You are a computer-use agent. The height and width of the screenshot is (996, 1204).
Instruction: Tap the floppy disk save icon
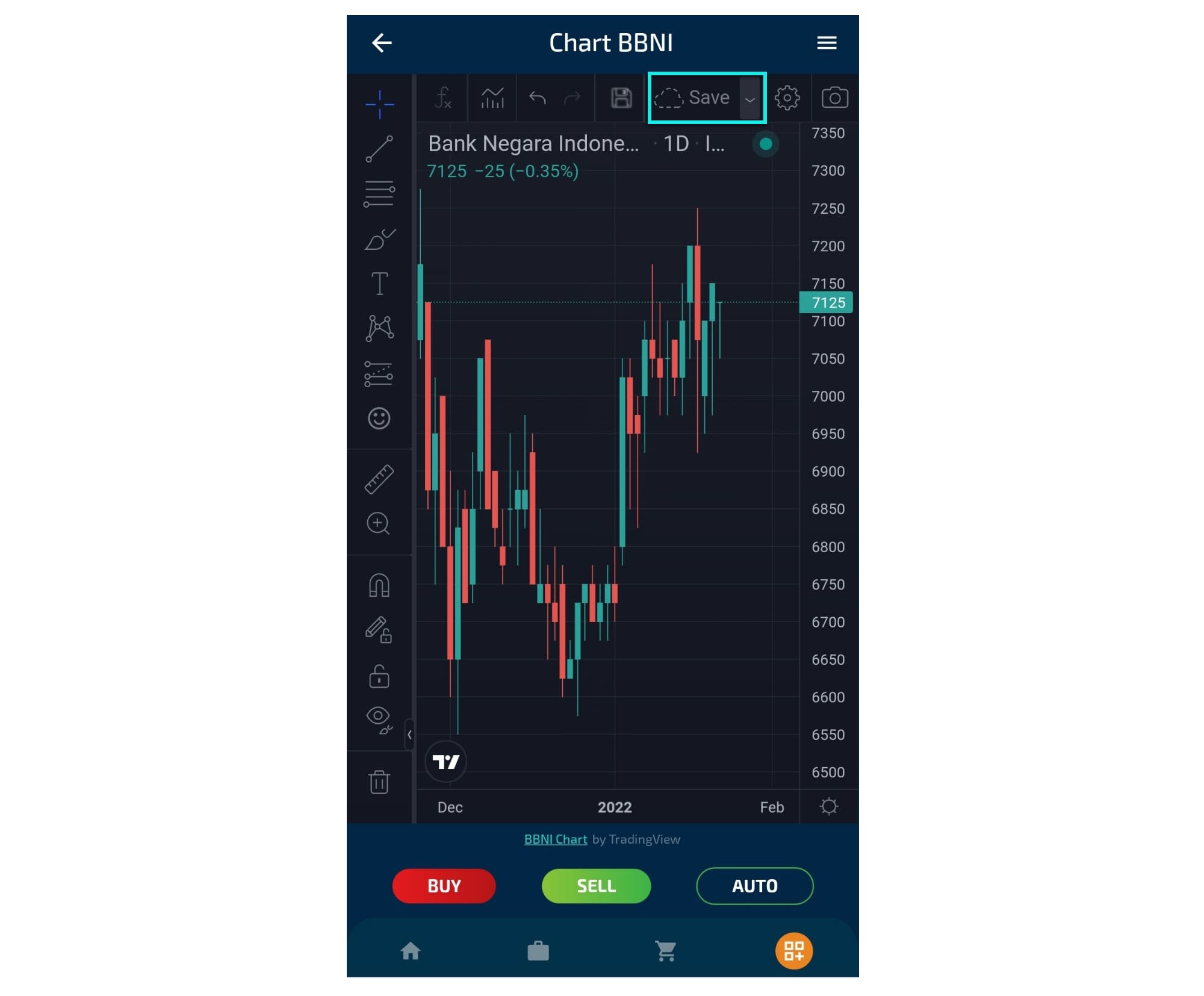[621, 98]
